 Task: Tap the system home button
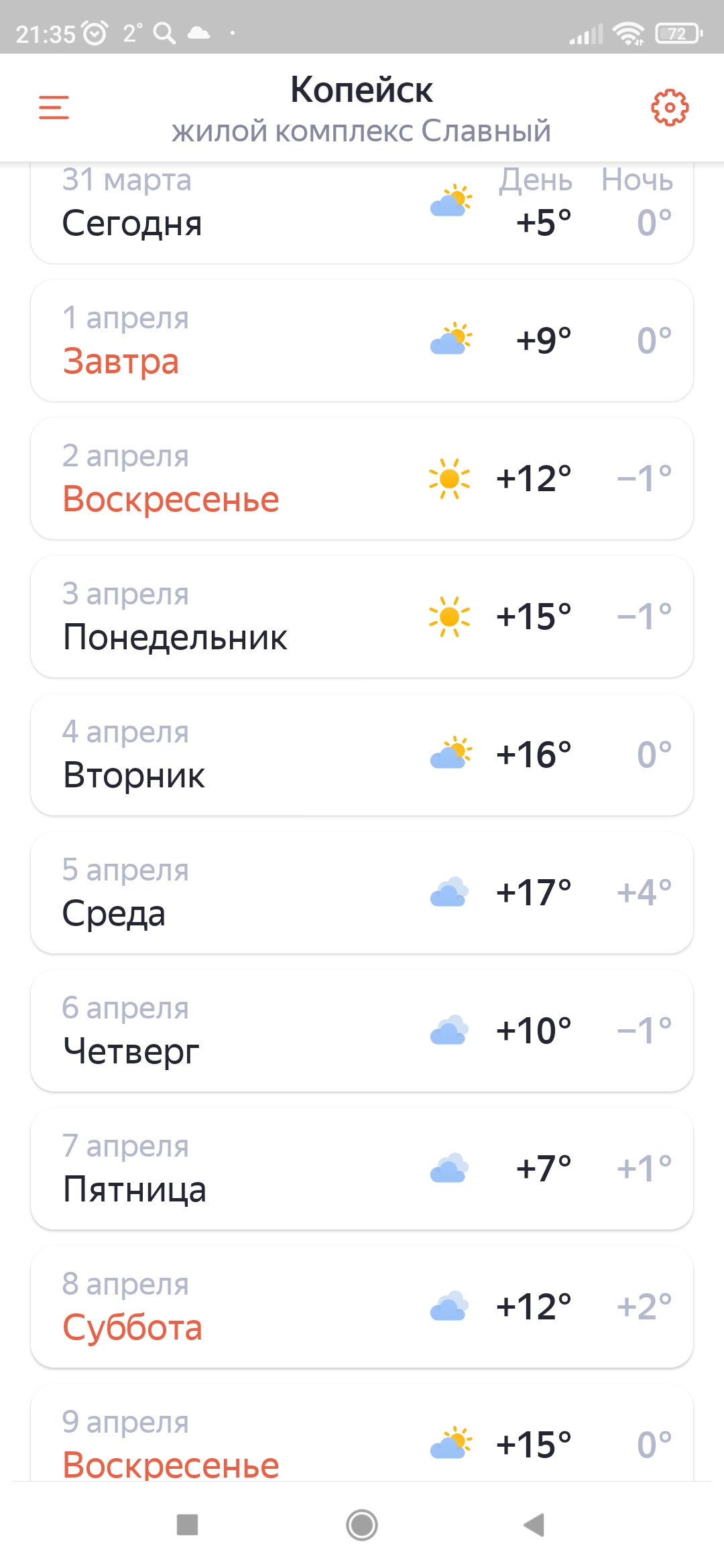[x=362, y=1525]
